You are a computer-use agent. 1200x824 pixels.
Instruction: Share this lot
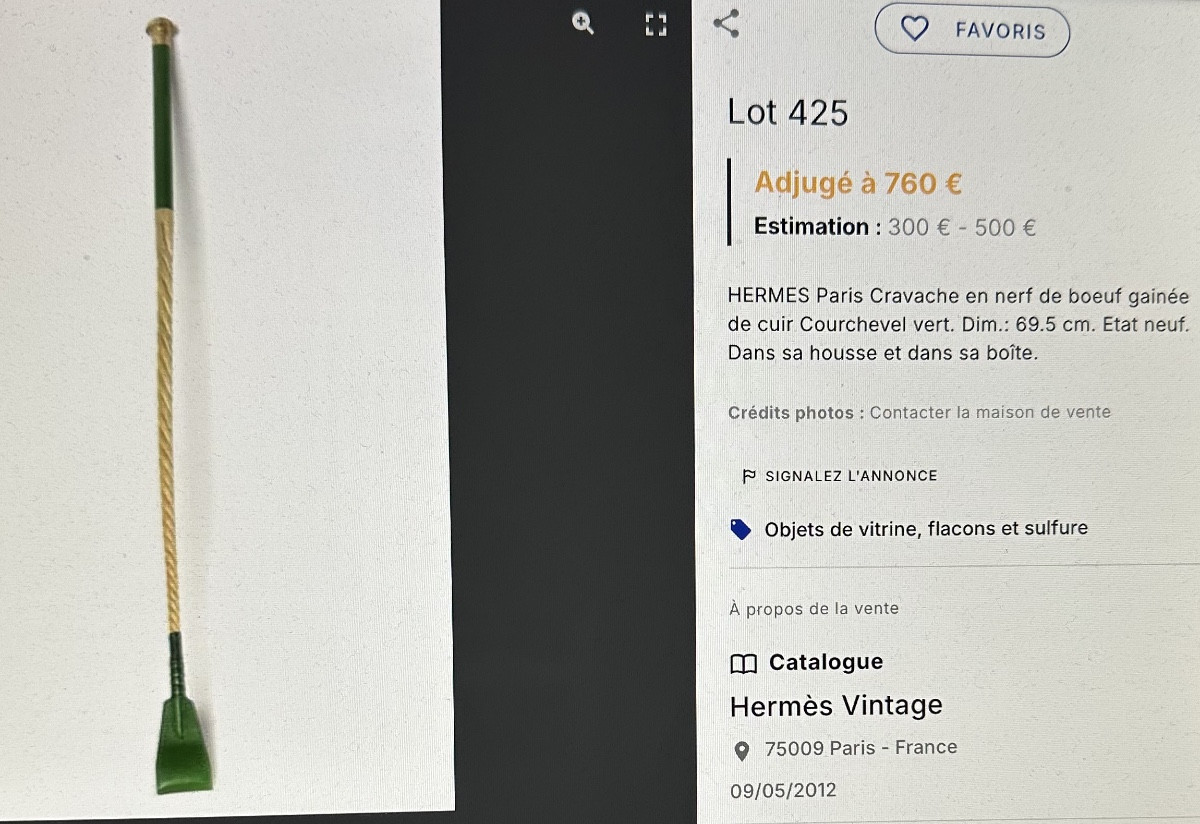727,23
